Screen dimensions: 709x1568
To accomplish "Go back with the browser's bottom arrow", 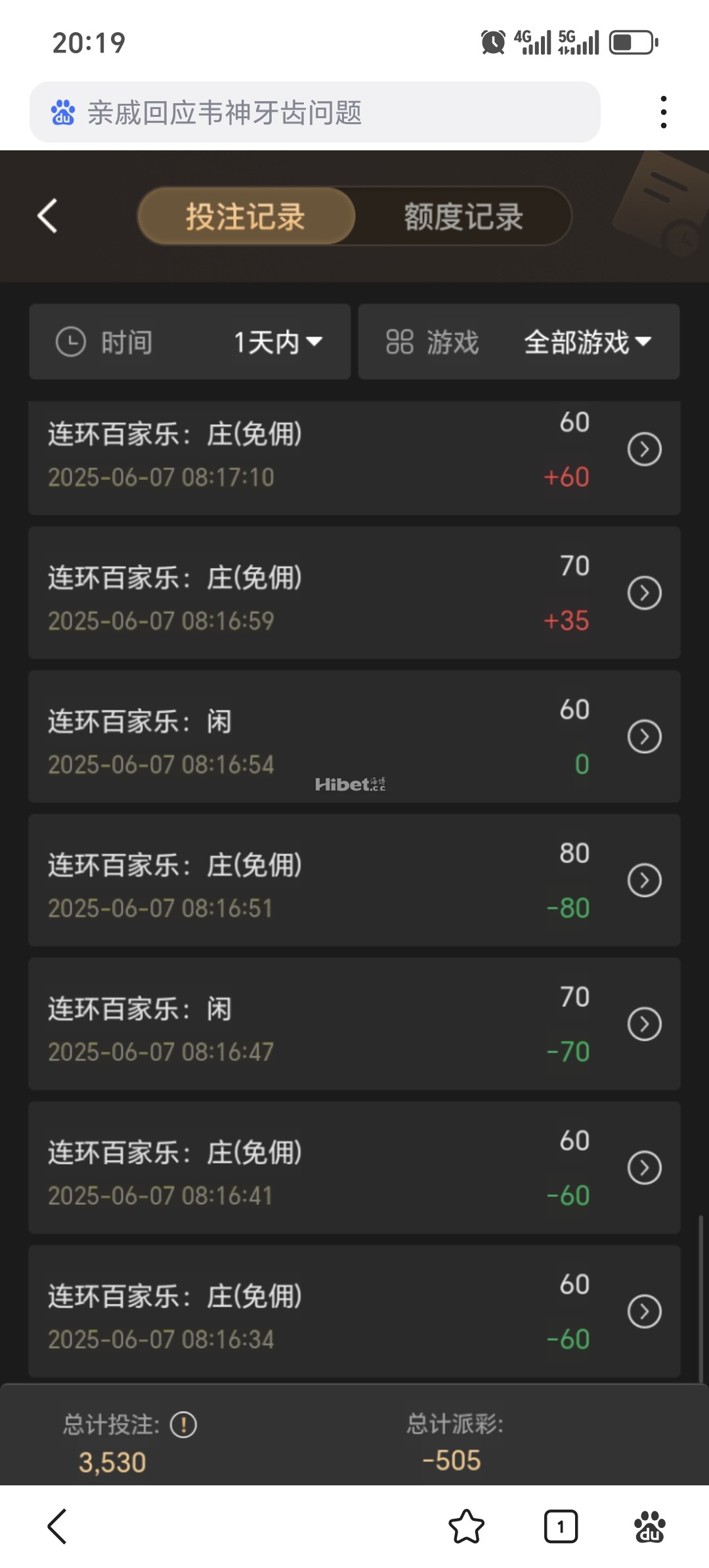I will pos(58,1526).
